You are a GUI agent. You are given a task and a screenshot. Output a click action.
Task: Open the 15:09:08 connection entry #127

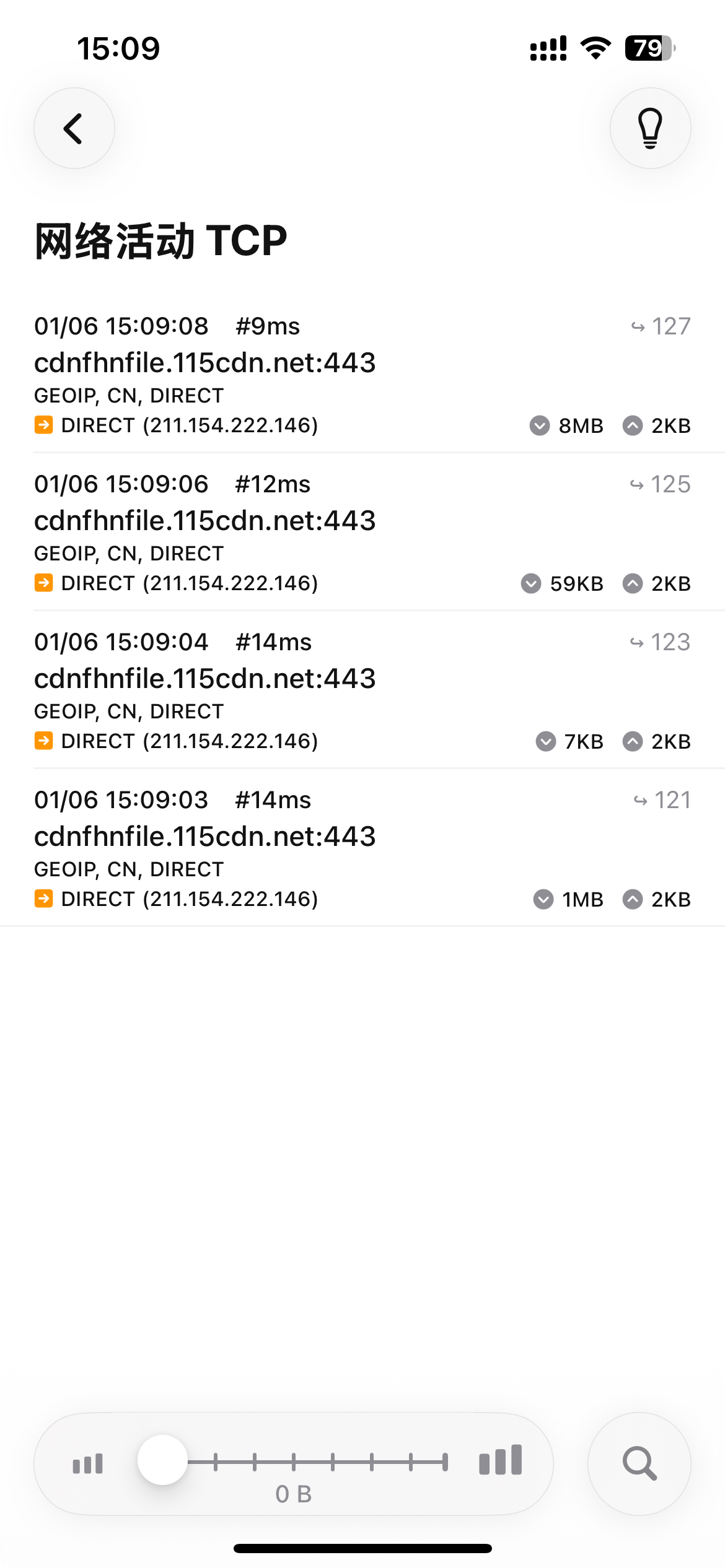point(362,375)
